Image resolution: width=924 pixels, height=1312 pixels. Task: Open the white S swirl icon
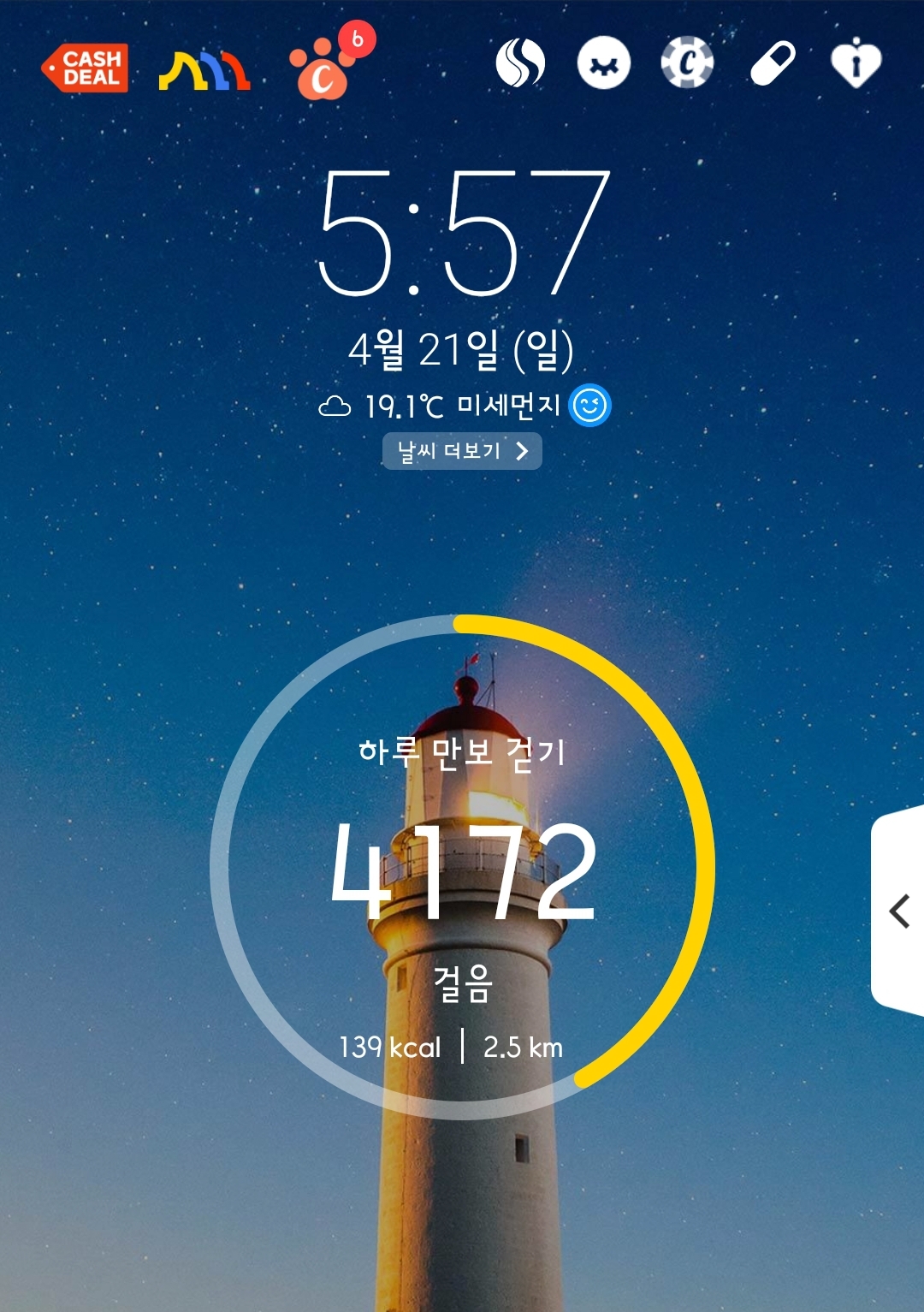(x=520, y=63)
